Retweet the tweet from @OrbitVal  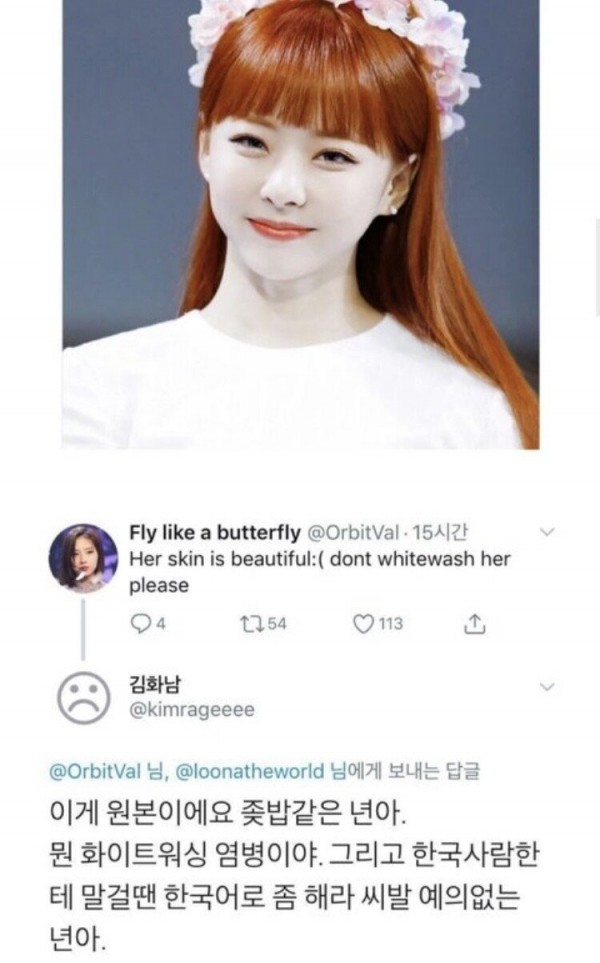coord(252,624)
